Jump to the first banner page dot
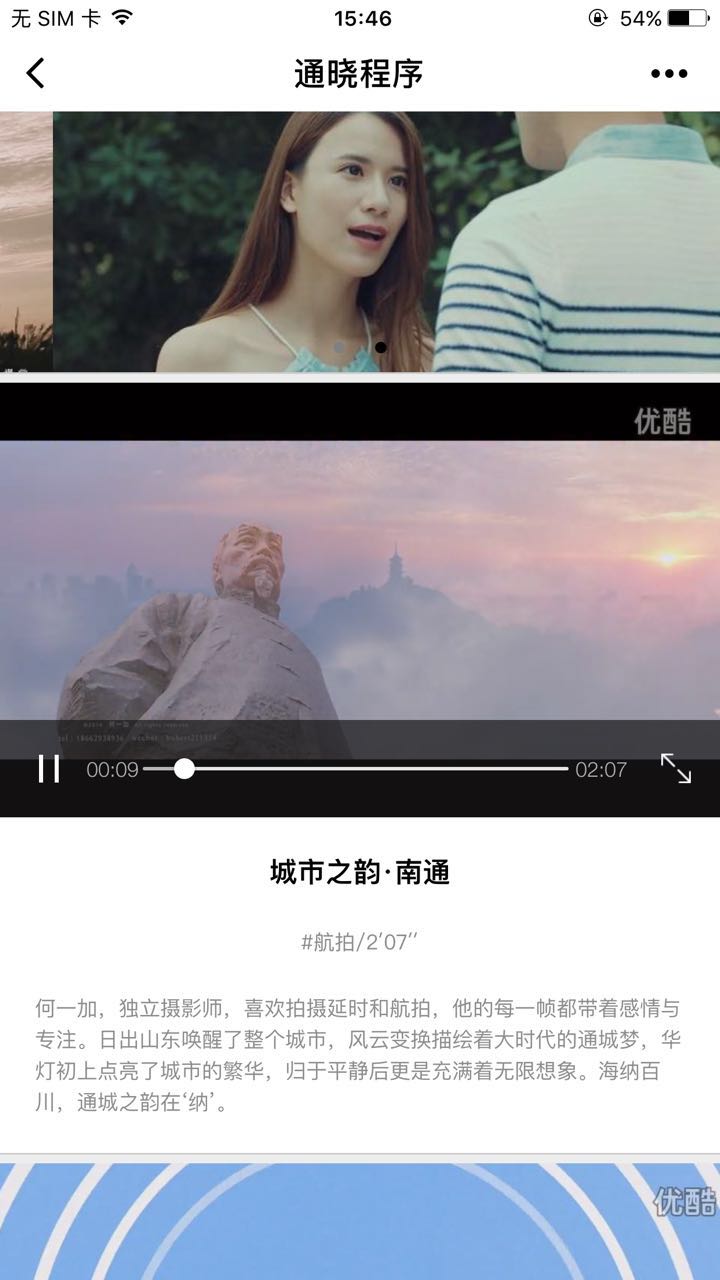This screenshot has height=1280, width=720. coord(339,347)
